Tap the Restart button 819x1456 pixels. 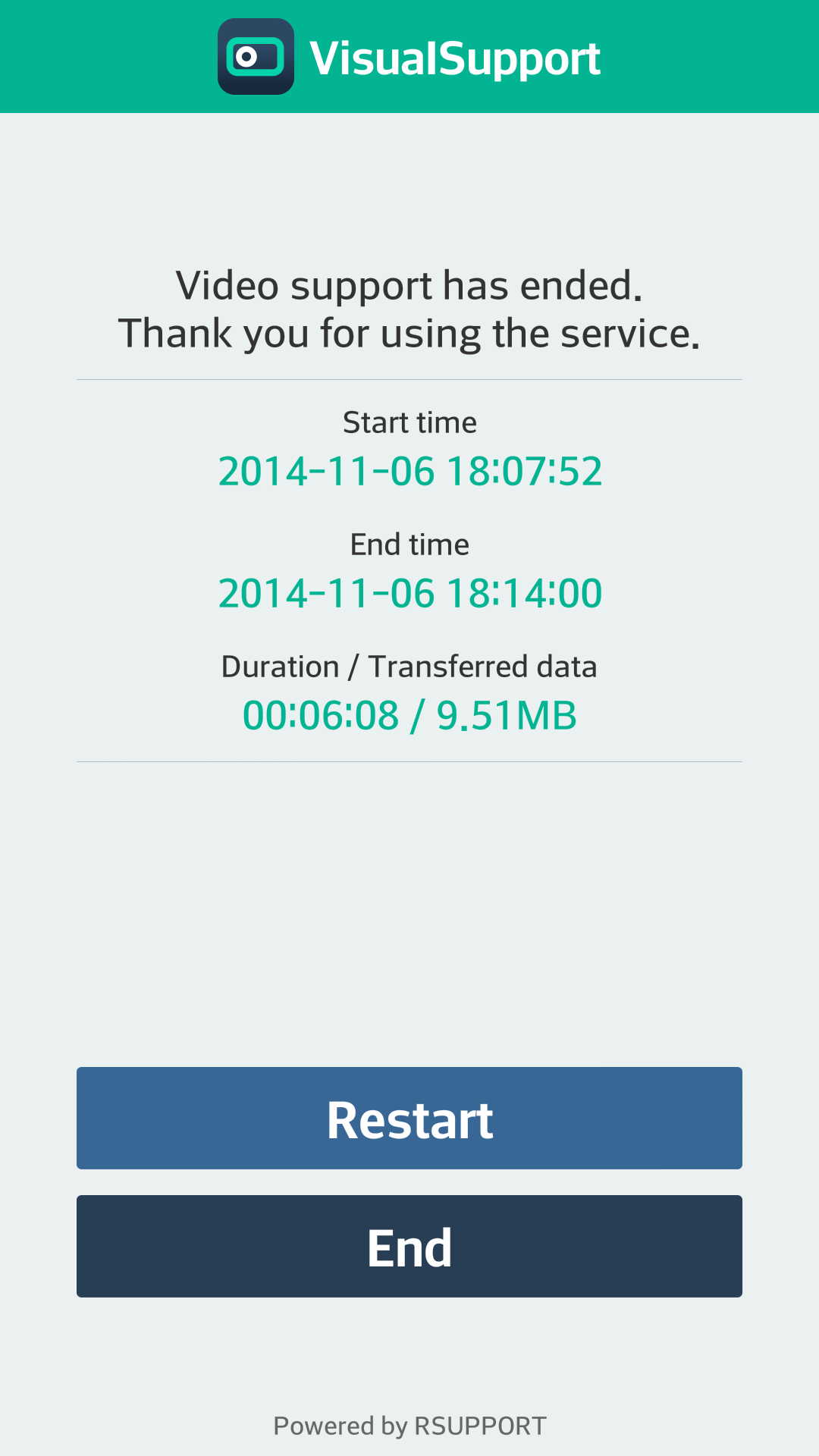409,1118
